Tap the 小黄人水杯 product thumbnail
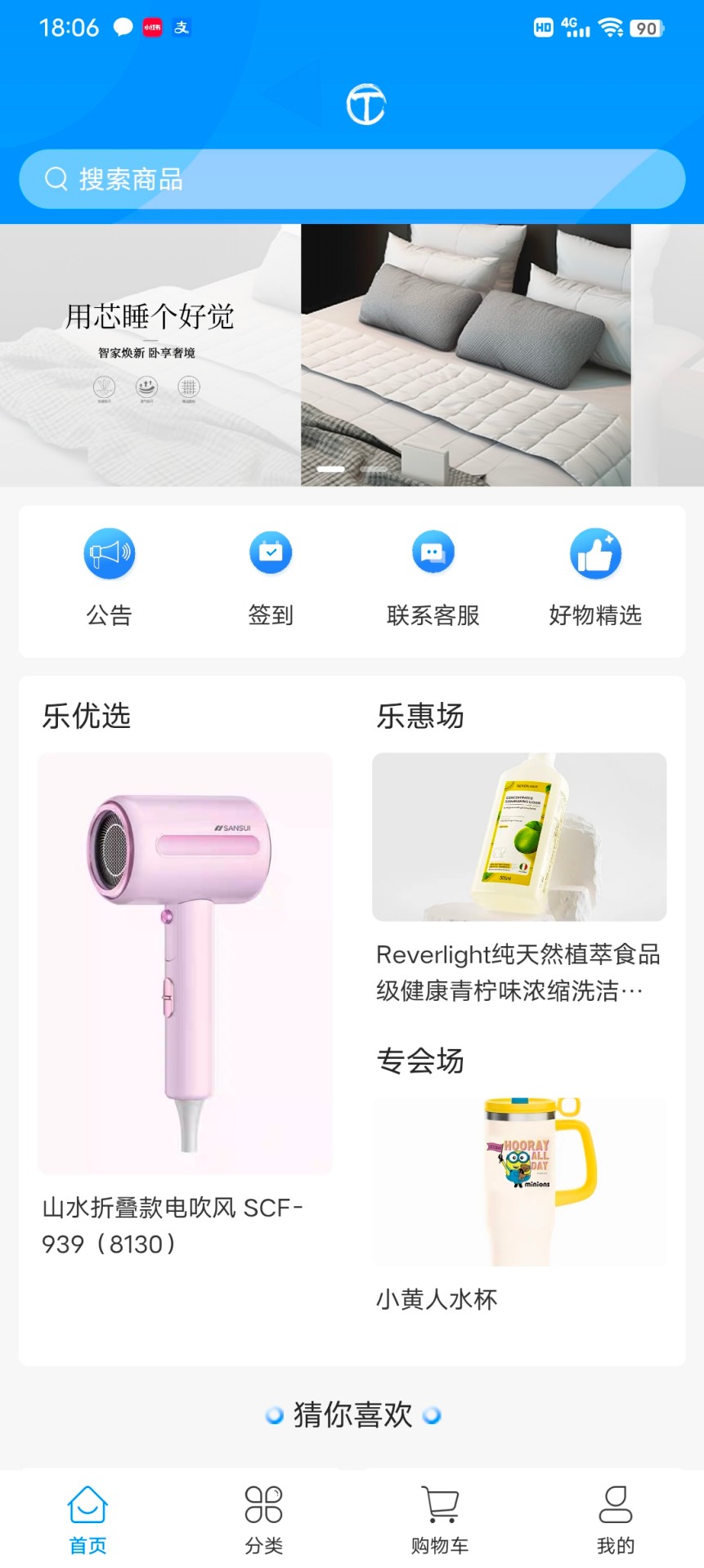 [x=520, y=1180]
